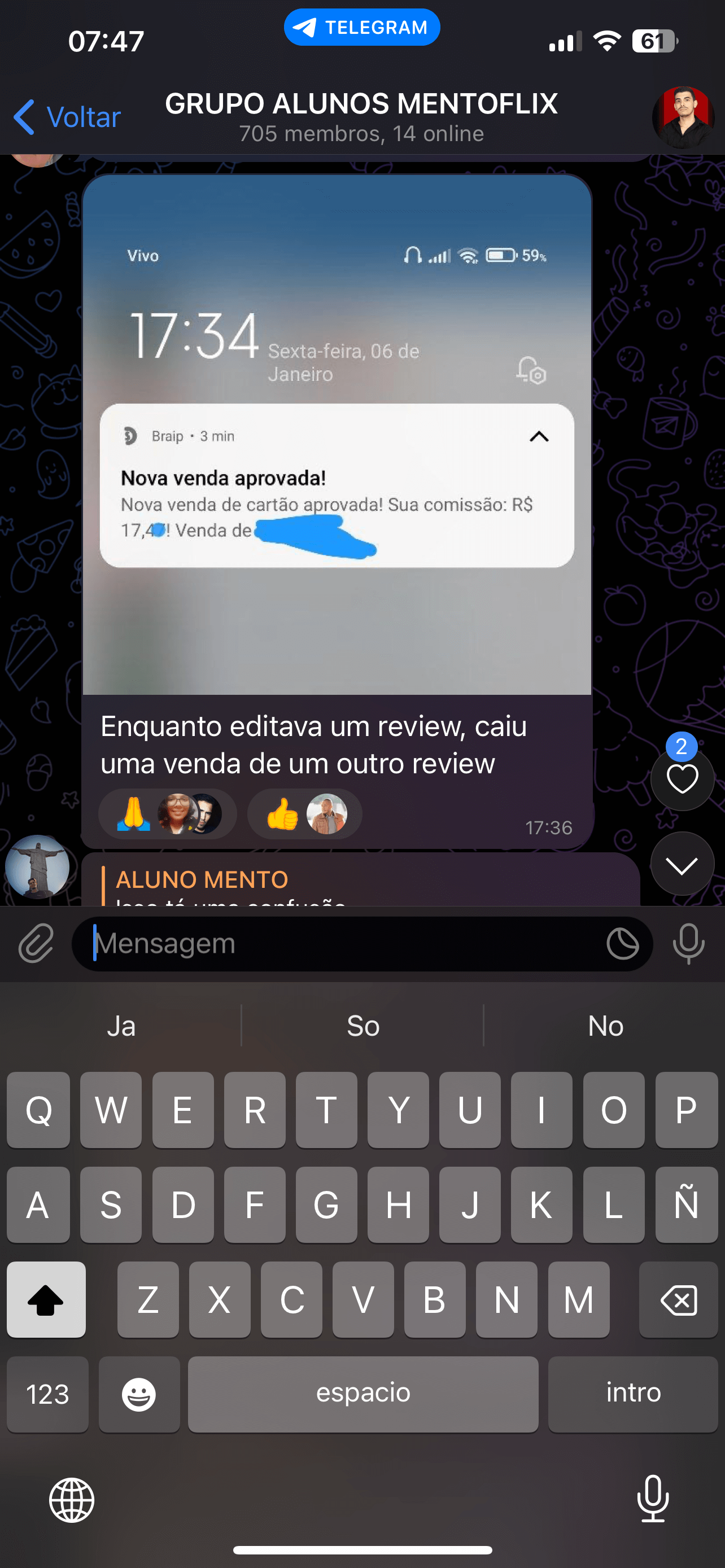Open the emoji keyboard
Viewport: 725px width, 1568px height.
(139, 1394)
